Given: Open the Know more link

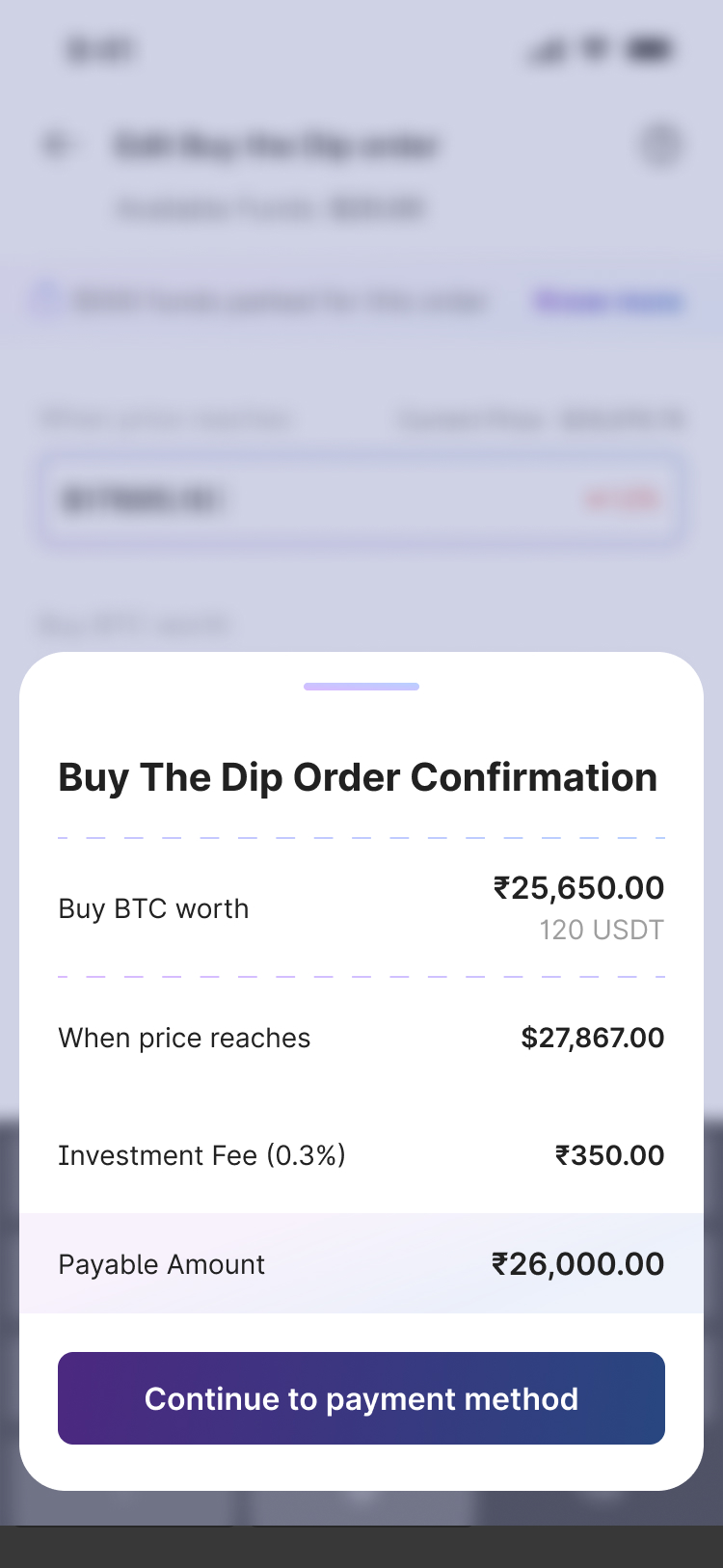Looking at the screenshot, I should tap(607, 302).
